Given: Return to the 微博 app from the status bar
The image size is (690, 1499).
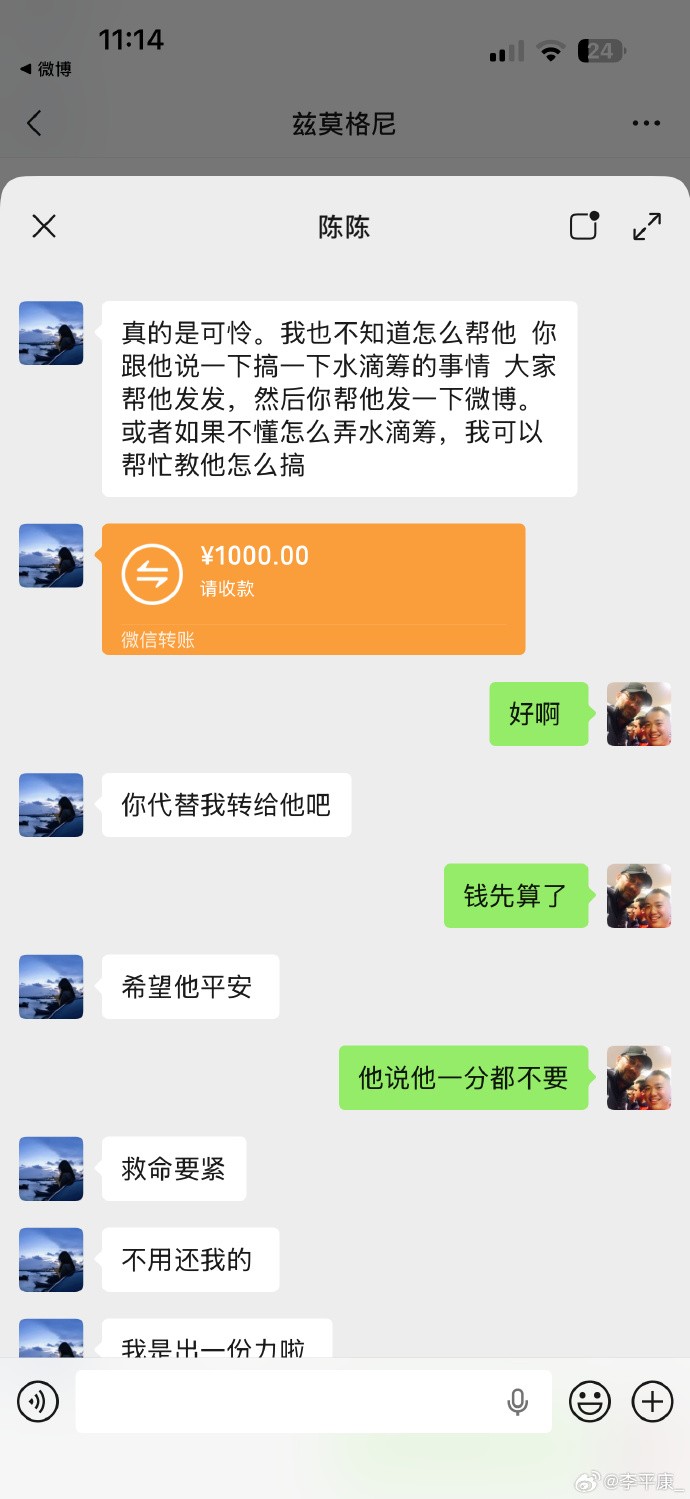Looking at the screenshot, I should (46, 69).
